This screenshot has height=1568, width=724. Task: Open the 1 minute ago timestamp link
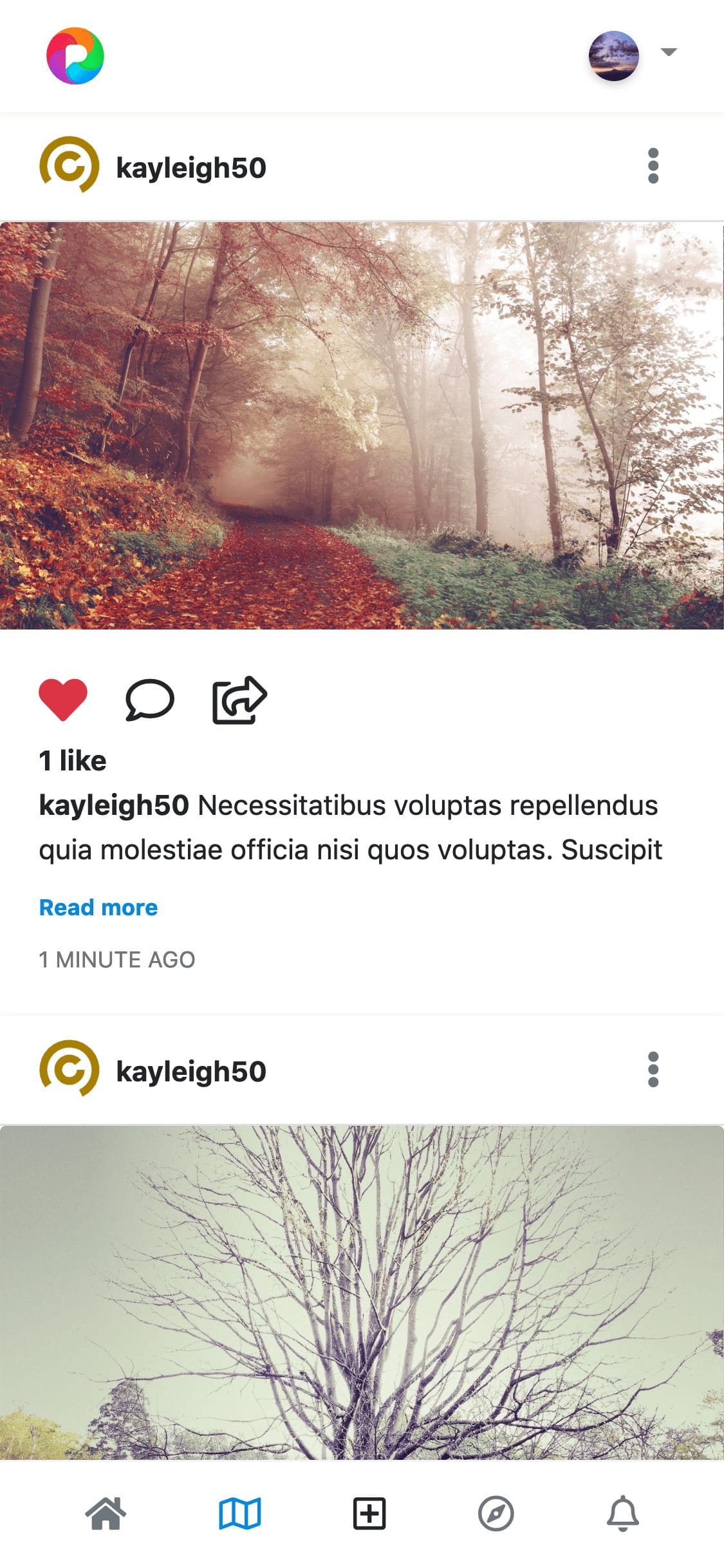pyautogui.click(x=117, y=960)
